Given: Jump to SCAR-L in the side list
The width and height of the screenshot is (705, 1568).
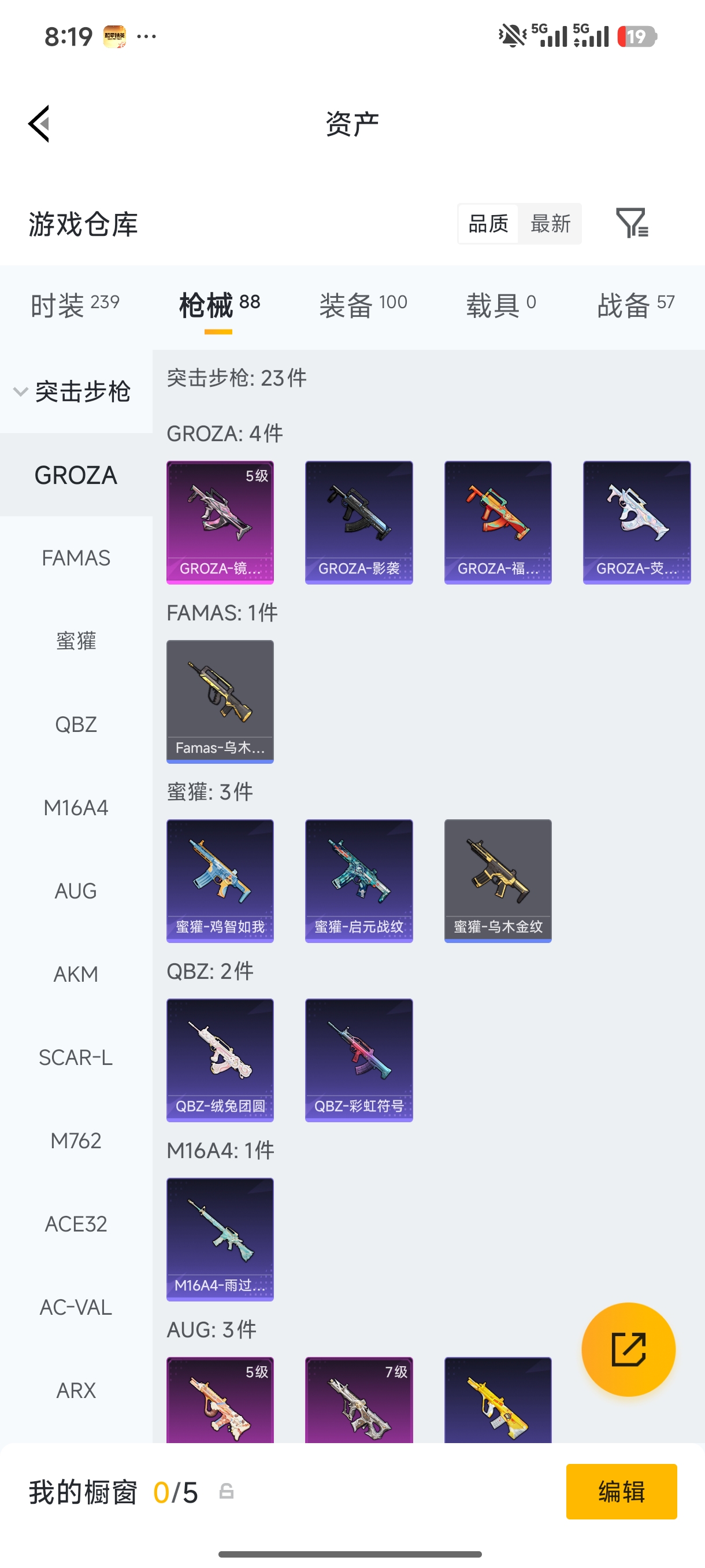Looking at the screenshot, I should point(76,1057).
